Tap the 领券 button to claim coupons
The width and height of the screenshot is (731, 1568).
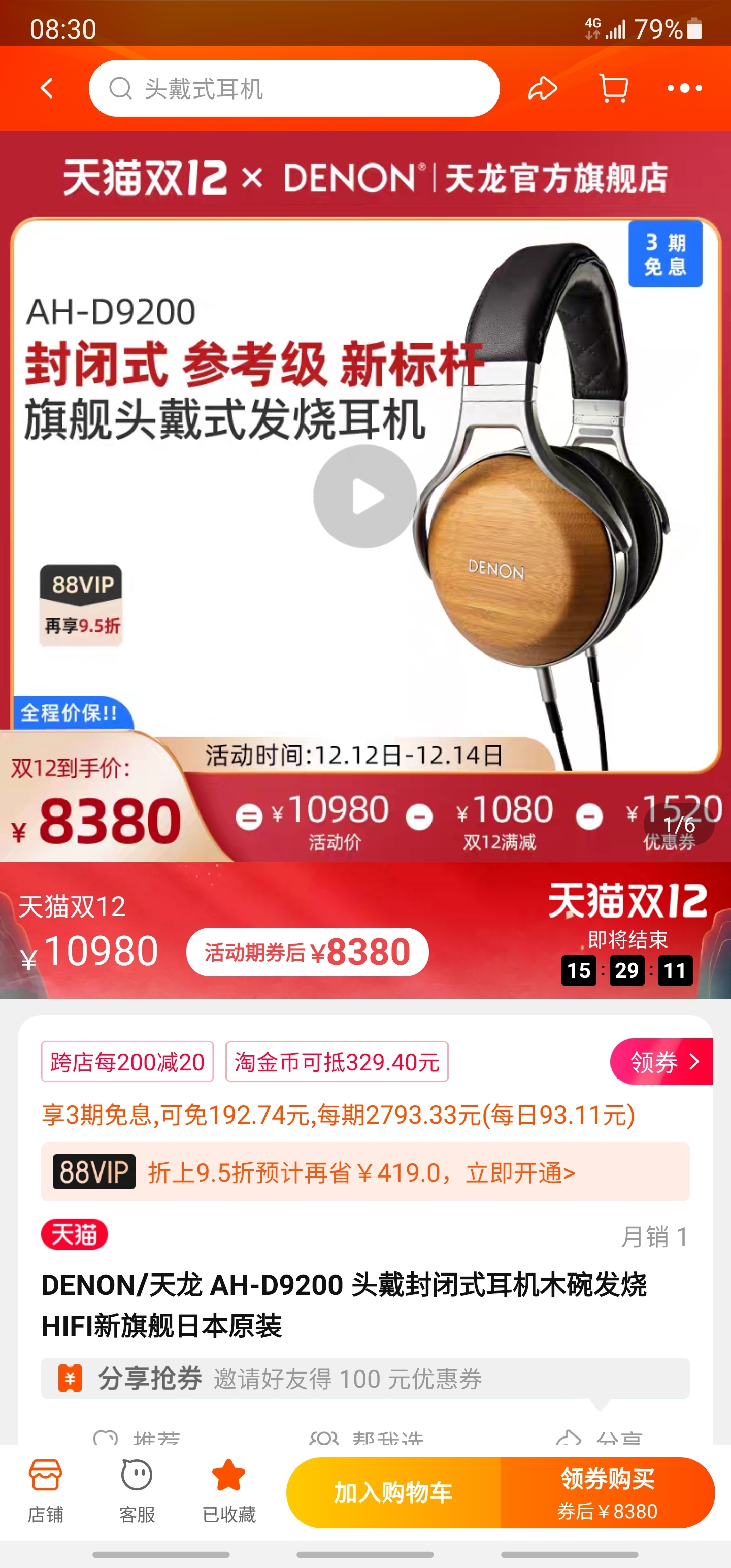coord(661,1062)
